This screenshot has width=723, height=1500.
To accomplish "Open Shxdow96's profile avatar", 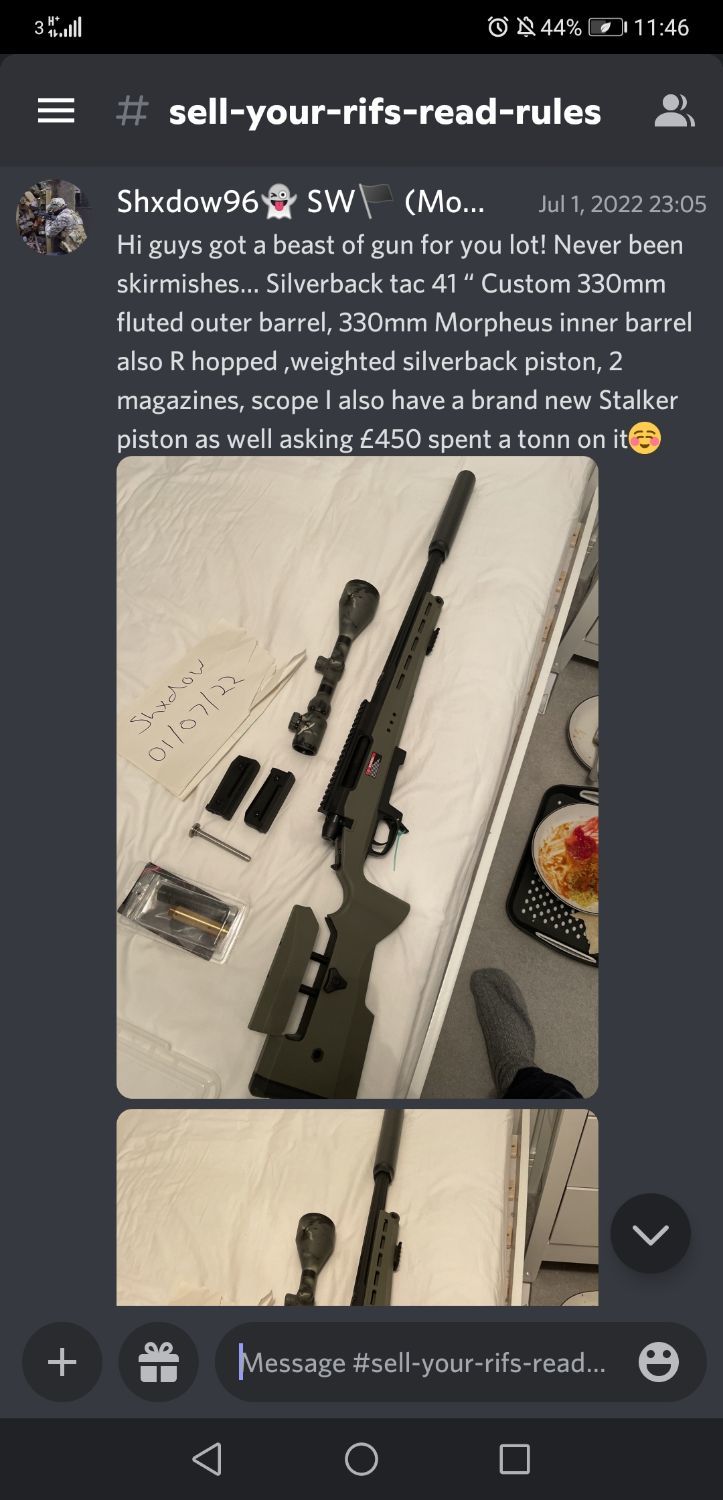I will click(54, 217).
